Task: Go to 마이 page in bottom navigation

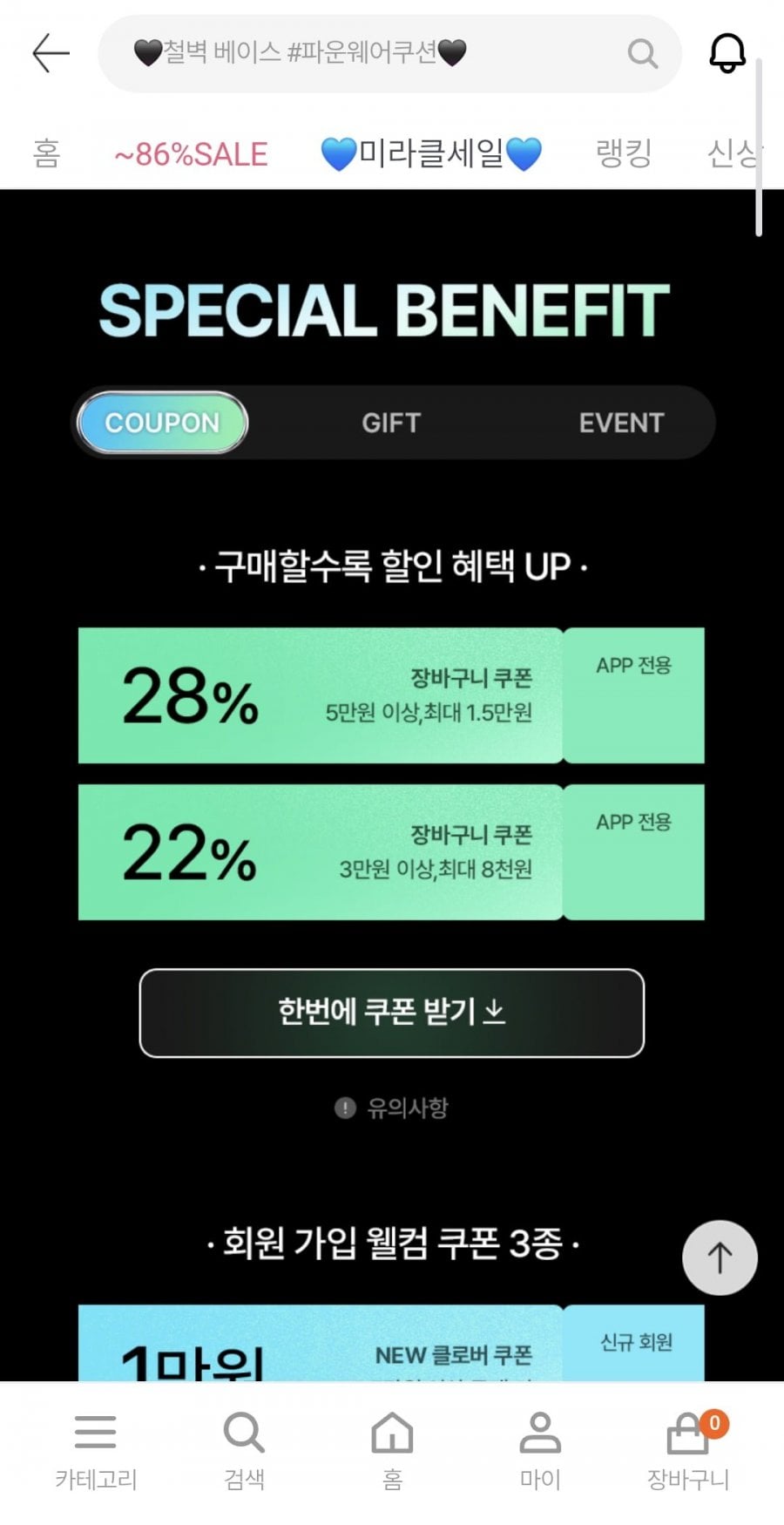Action: 540,1451
